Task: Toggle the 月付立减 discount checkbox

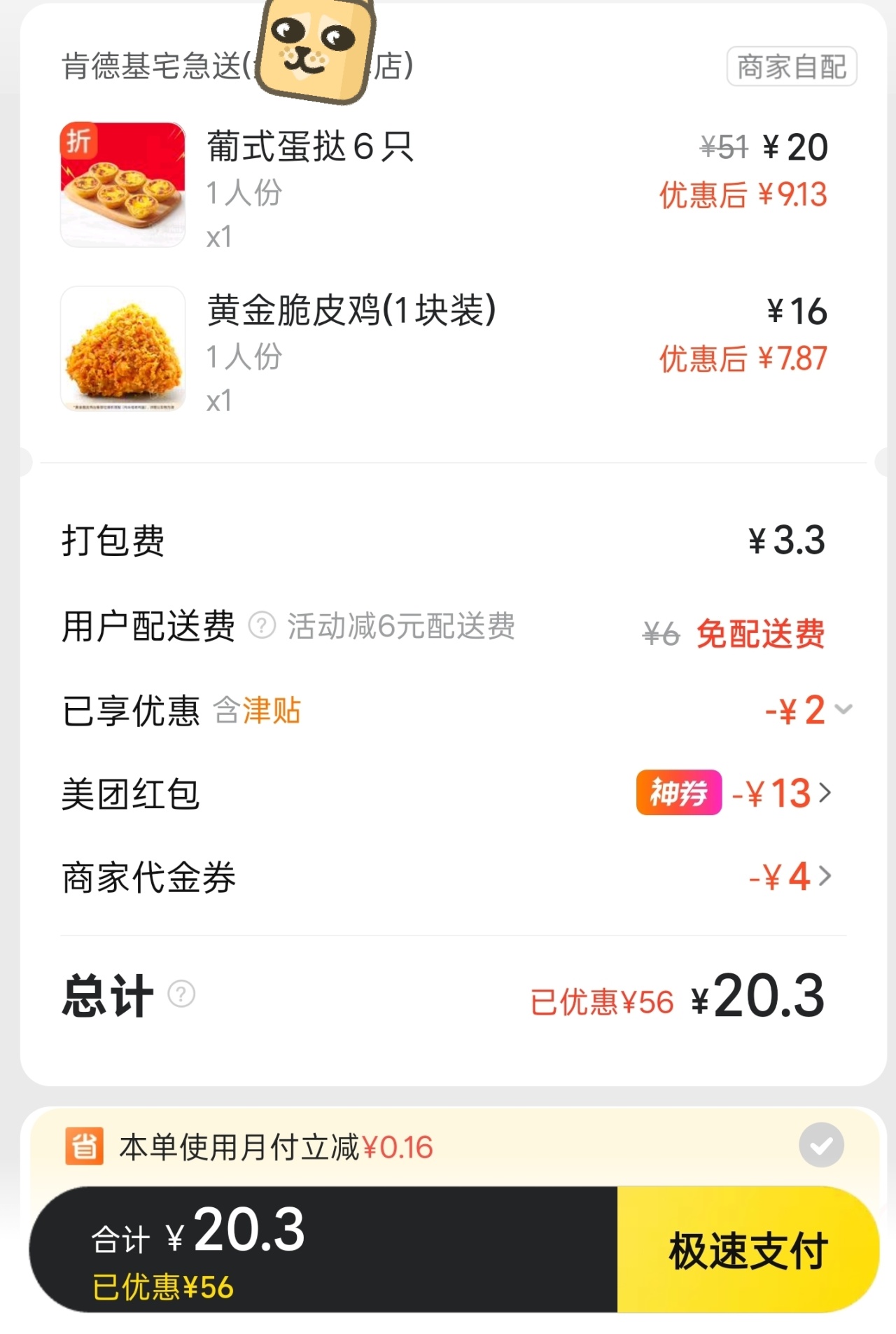Action: coord(821,1146)
